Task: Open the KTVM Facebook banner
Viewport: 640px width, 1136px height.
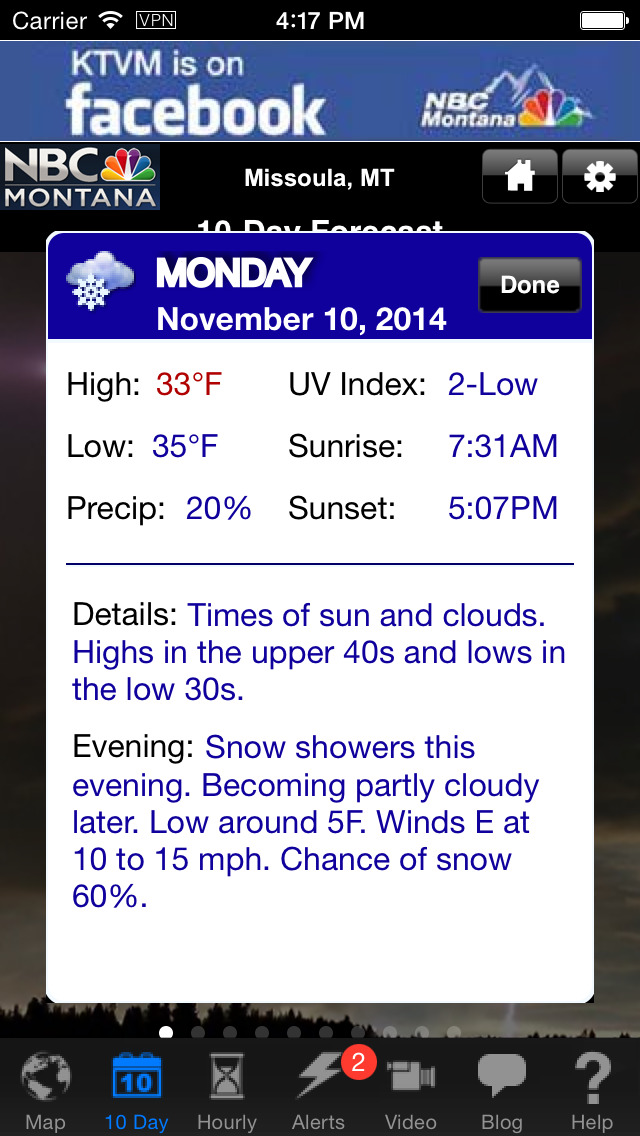Action: (320, 91)
